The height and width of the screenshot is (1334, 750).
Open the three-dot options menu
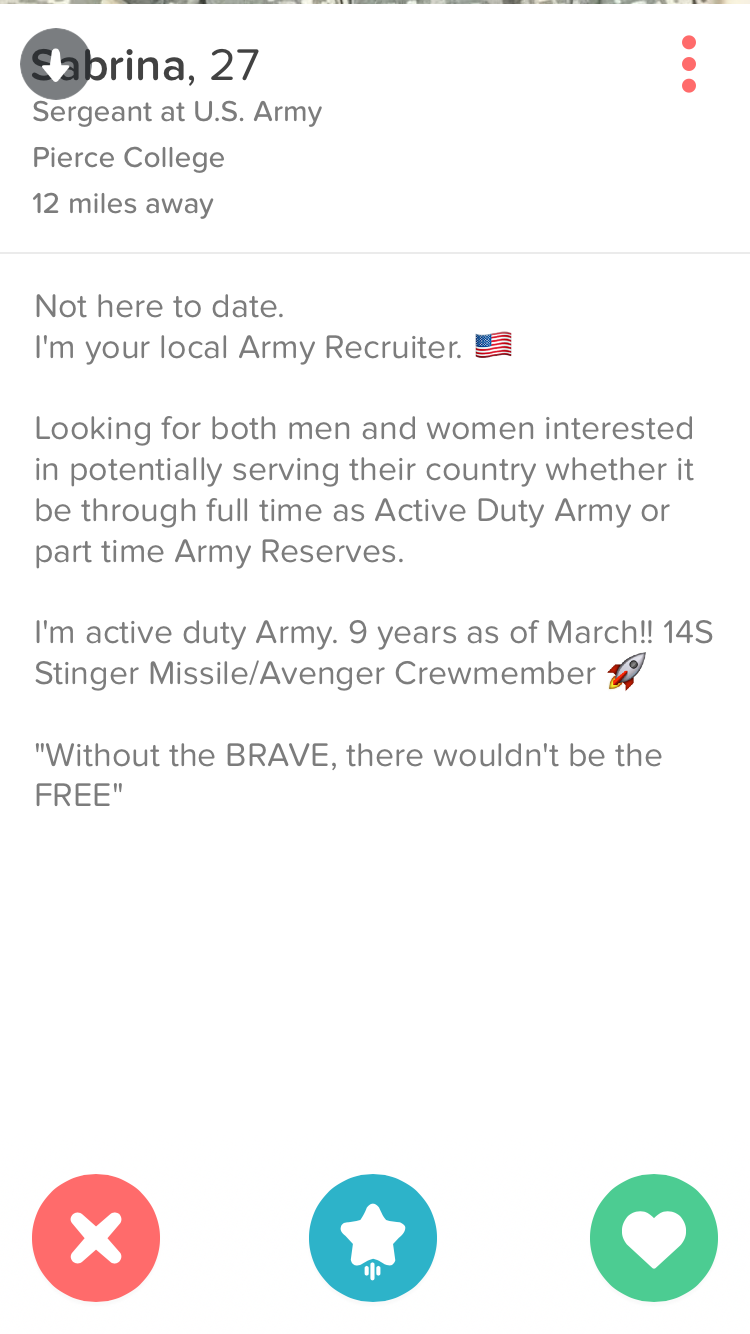coord(688,64)
